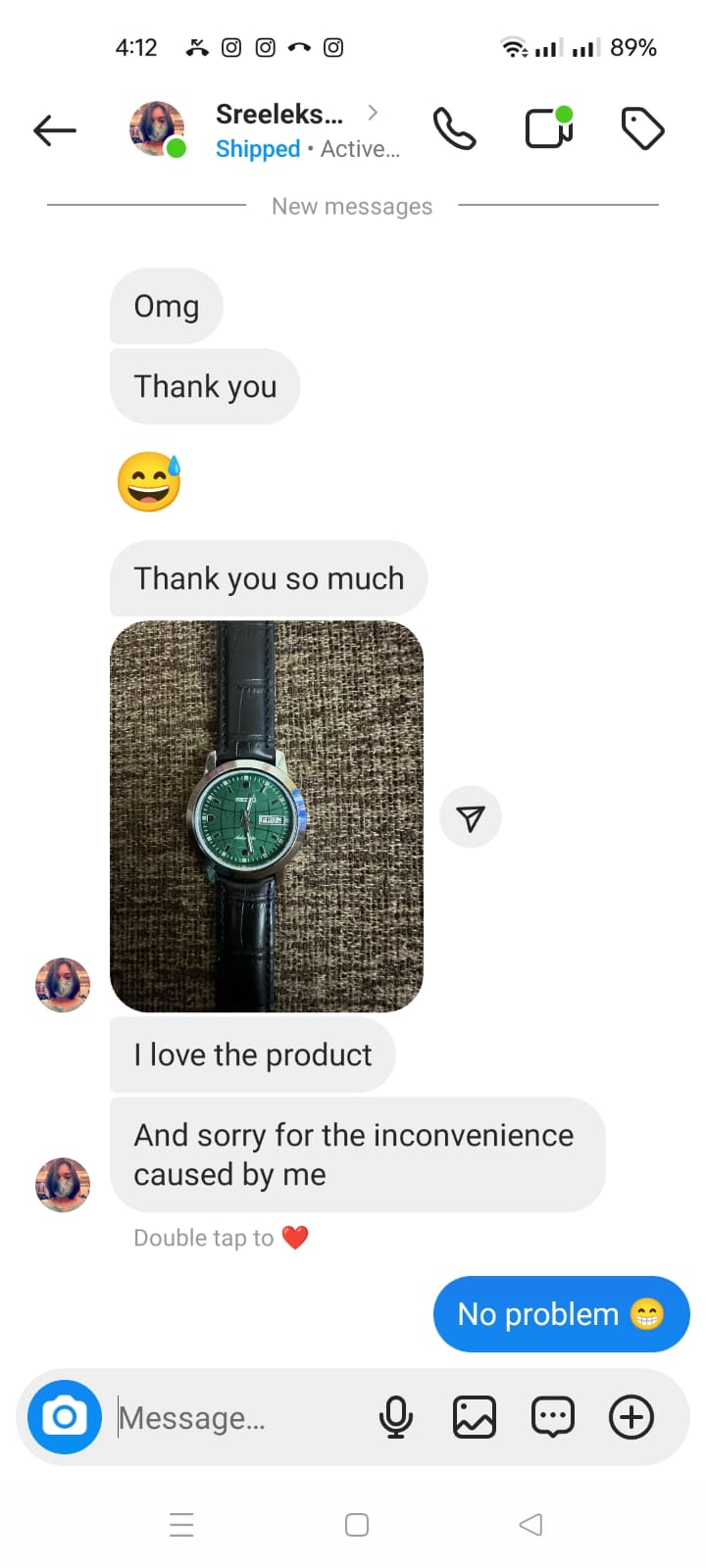Go to the system home screen
This screenshot has height=1568, width=706.
(x=357, y=1525)
